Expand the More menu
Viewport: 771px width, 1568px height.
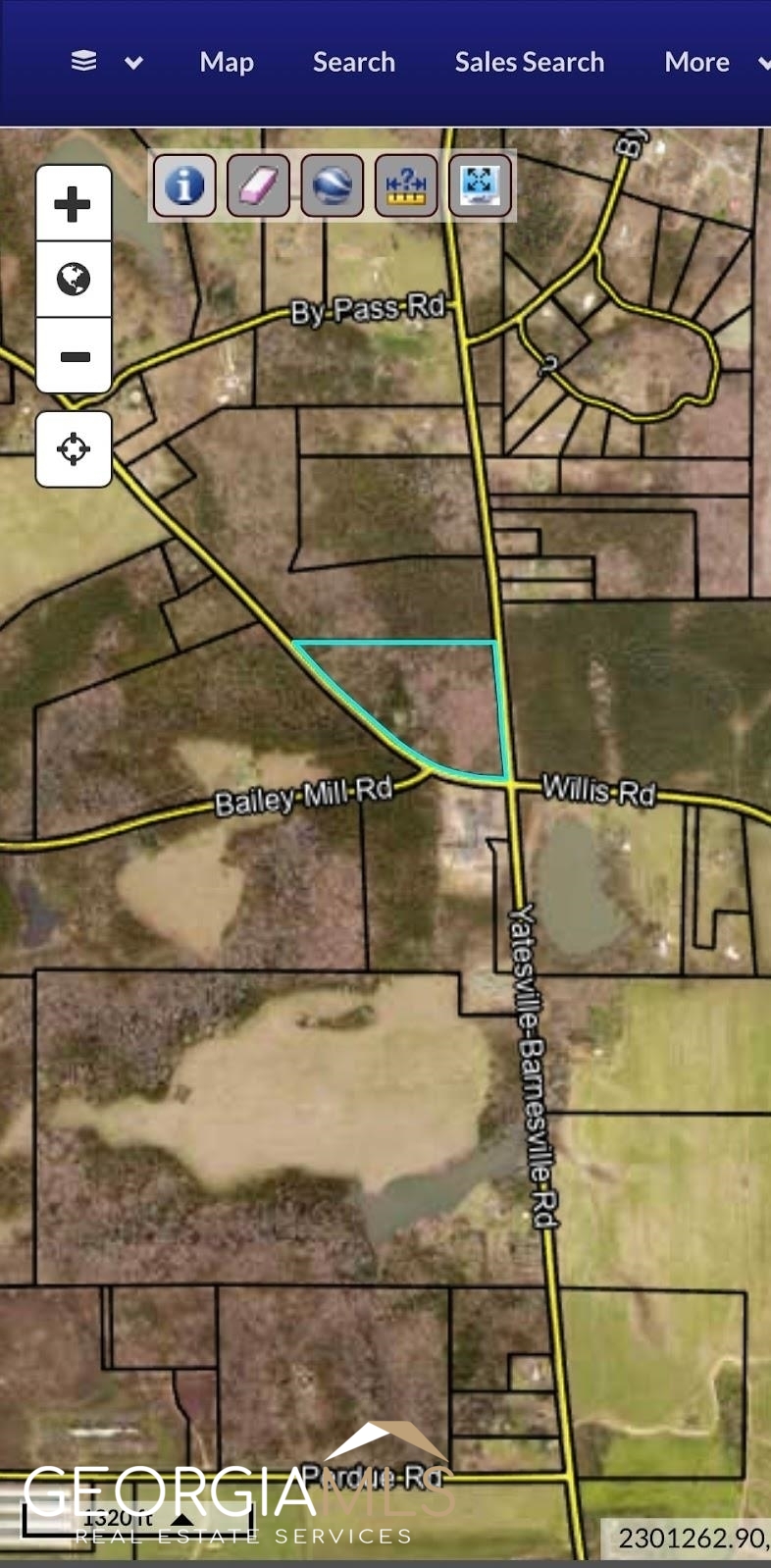[x=714, y=62]
